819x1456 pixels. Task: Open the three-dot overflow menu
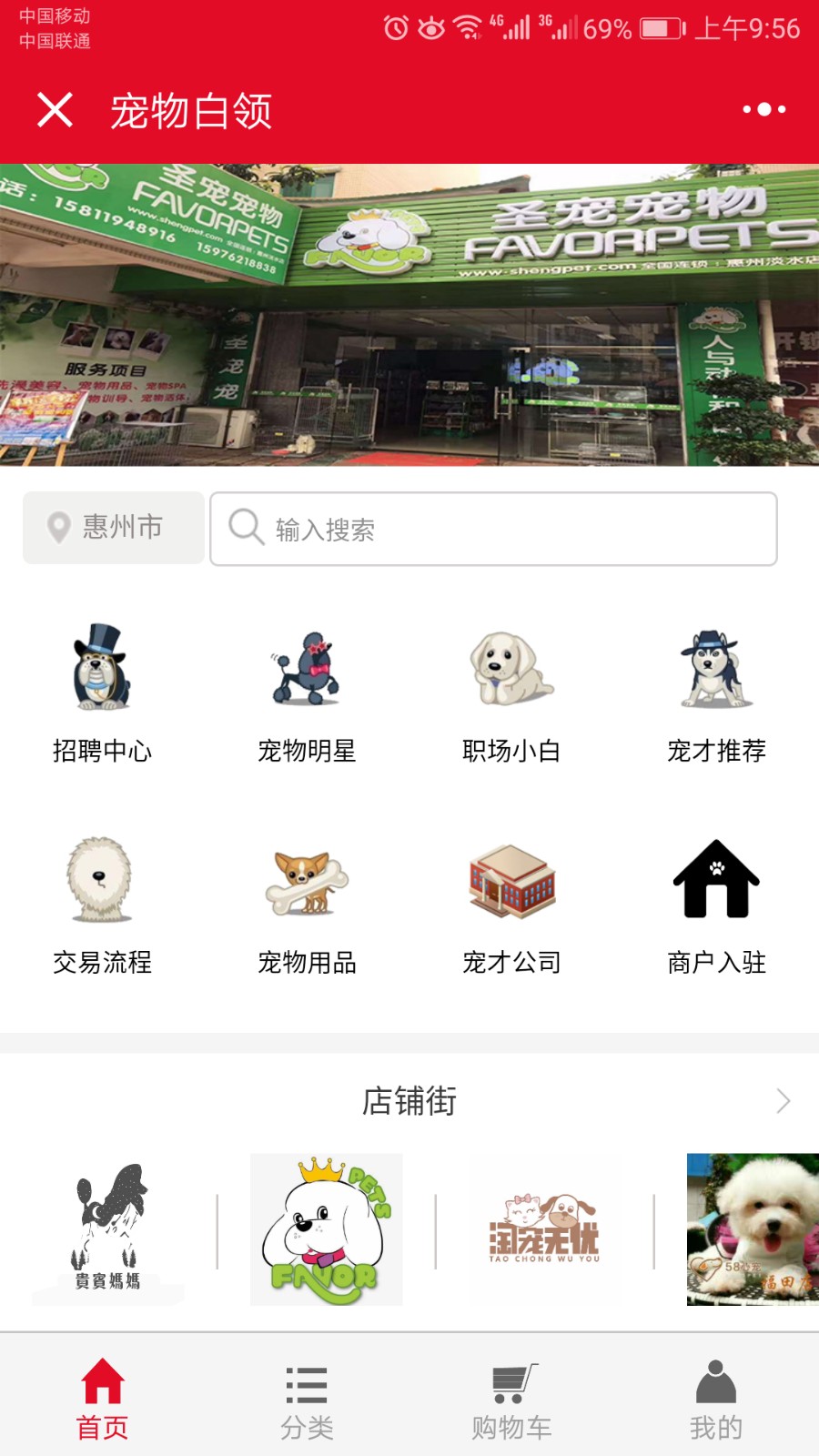point(764,109)
